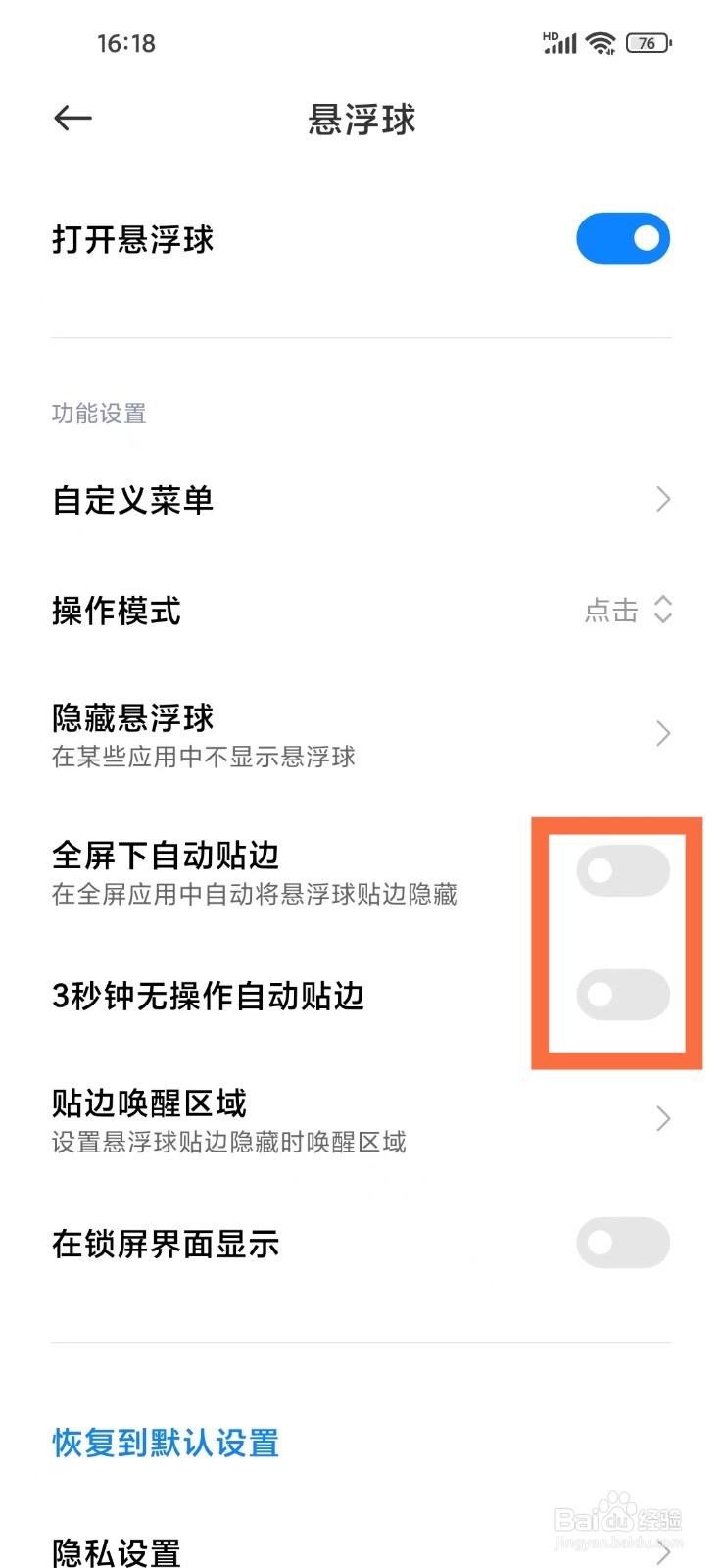Click the battery indicator showing 76

648,43
